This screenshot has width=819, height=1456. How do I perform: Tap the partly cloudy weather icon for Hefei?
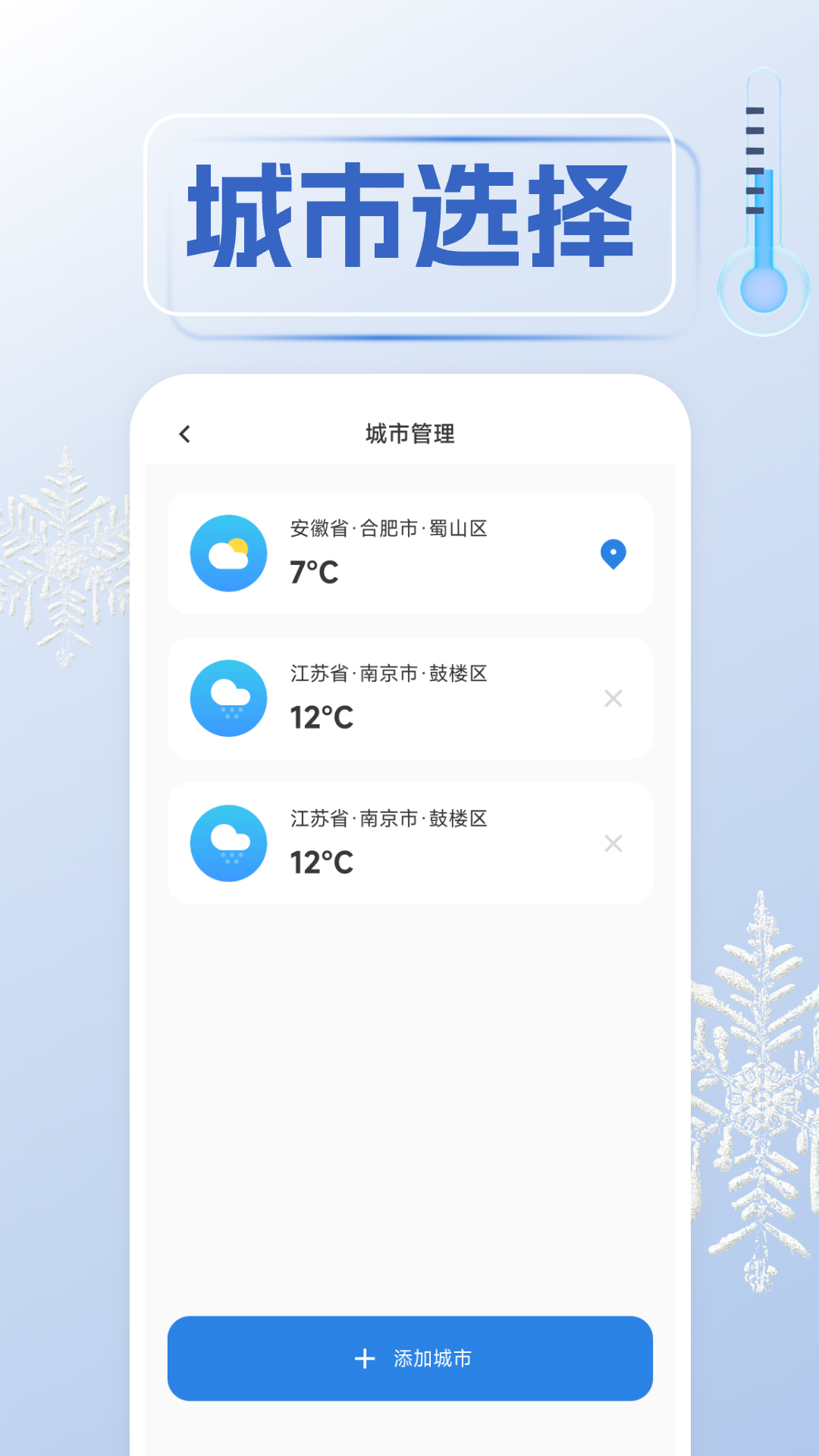(228, 553)
